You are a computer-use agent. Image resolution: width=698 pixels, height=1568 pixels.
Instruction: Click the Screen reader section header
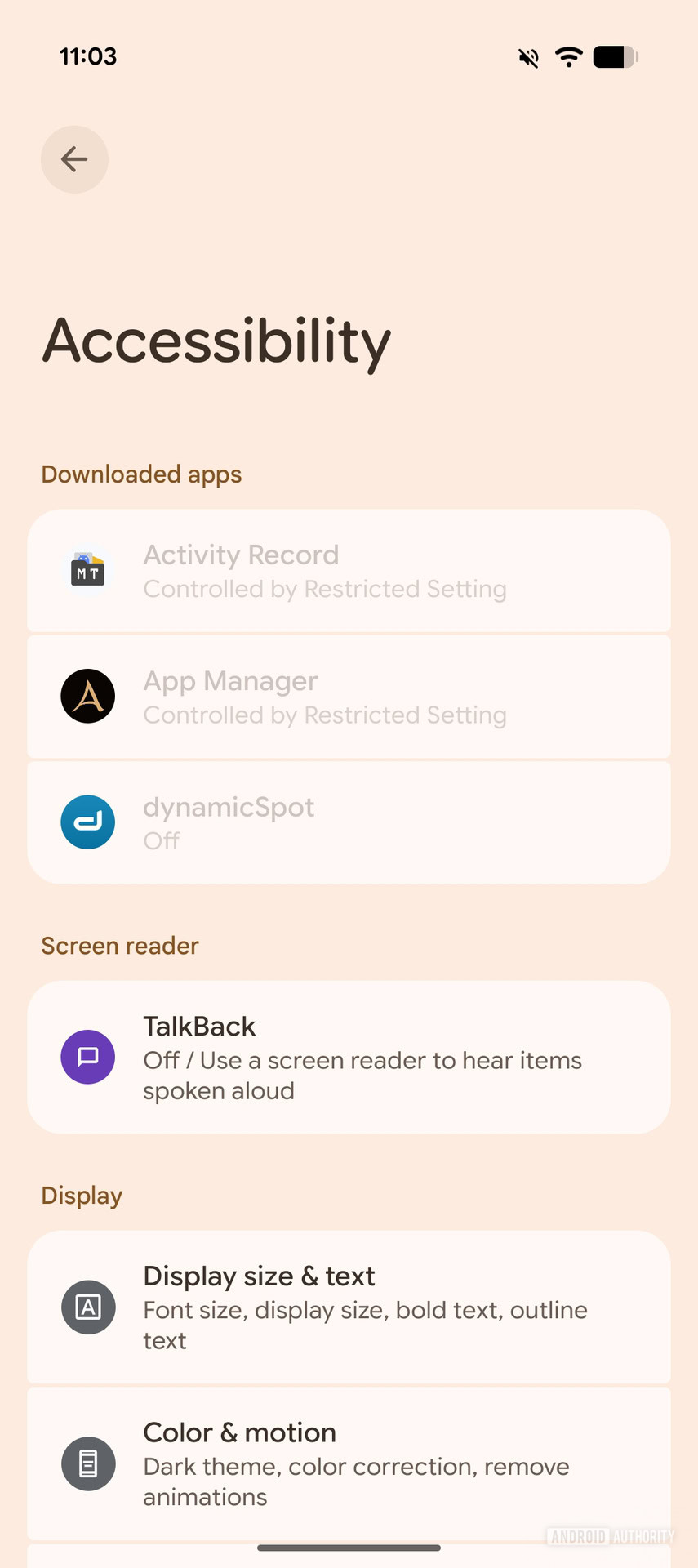119,945
